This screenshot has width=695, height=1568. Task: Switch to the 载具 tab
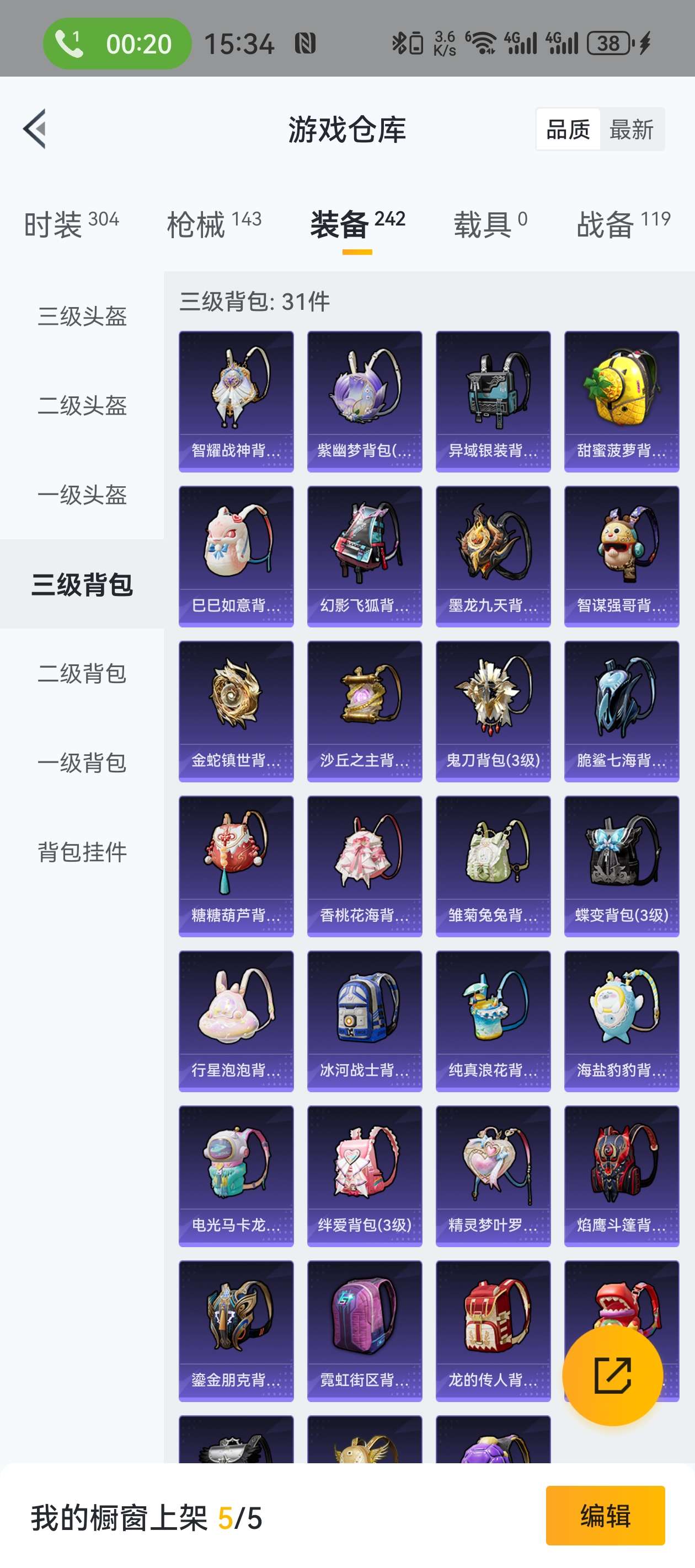[490, 224]
